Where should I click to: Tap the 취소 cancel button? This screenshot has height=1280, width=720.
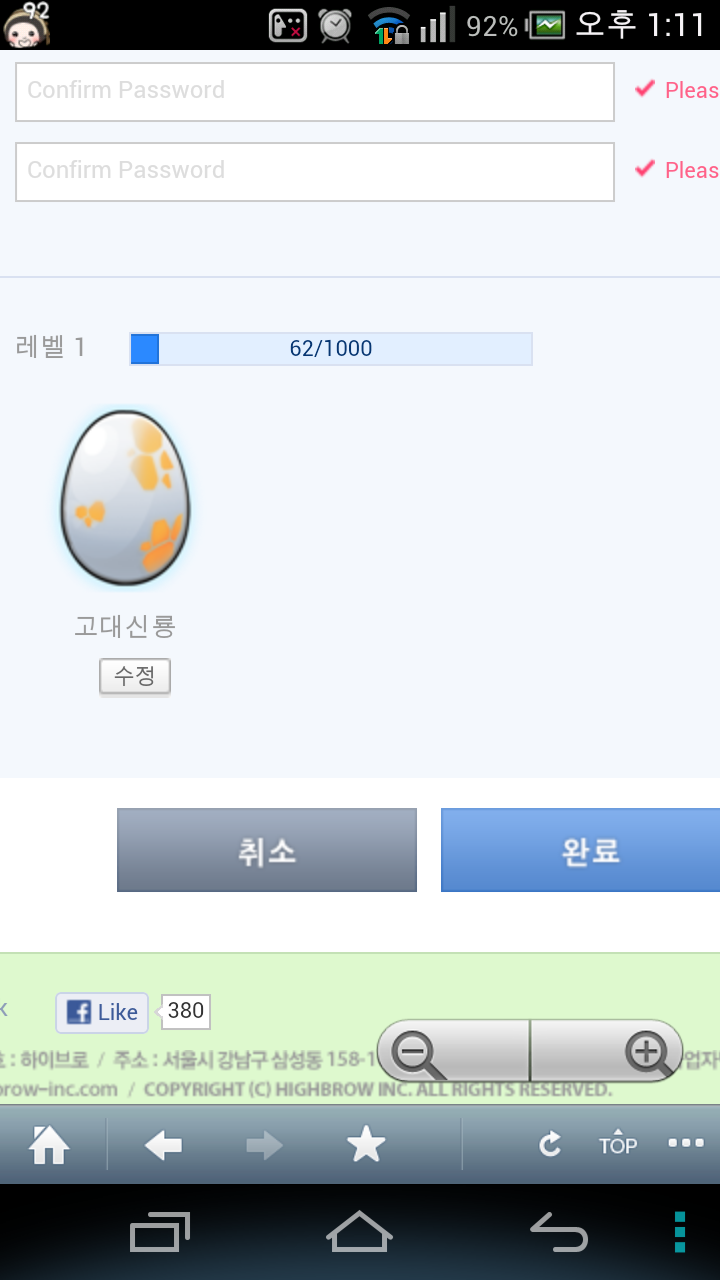point(267,850)
